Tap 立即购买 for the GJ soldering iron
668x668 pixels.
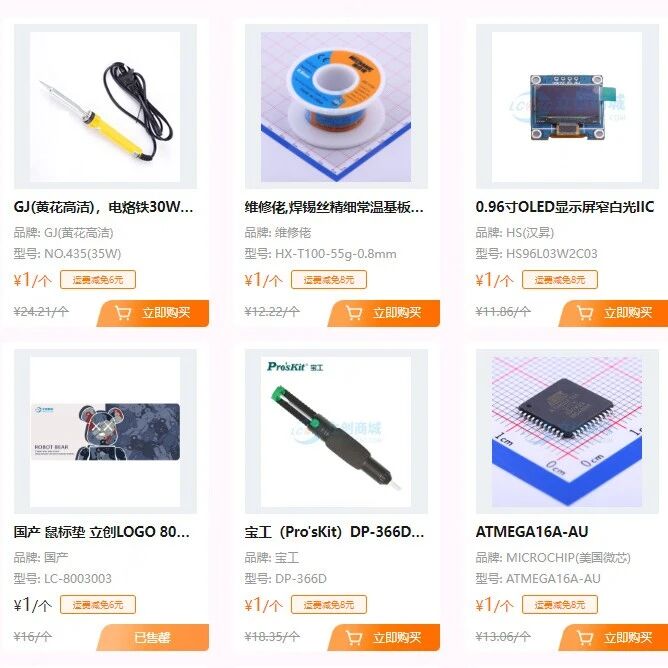[153, 313]
